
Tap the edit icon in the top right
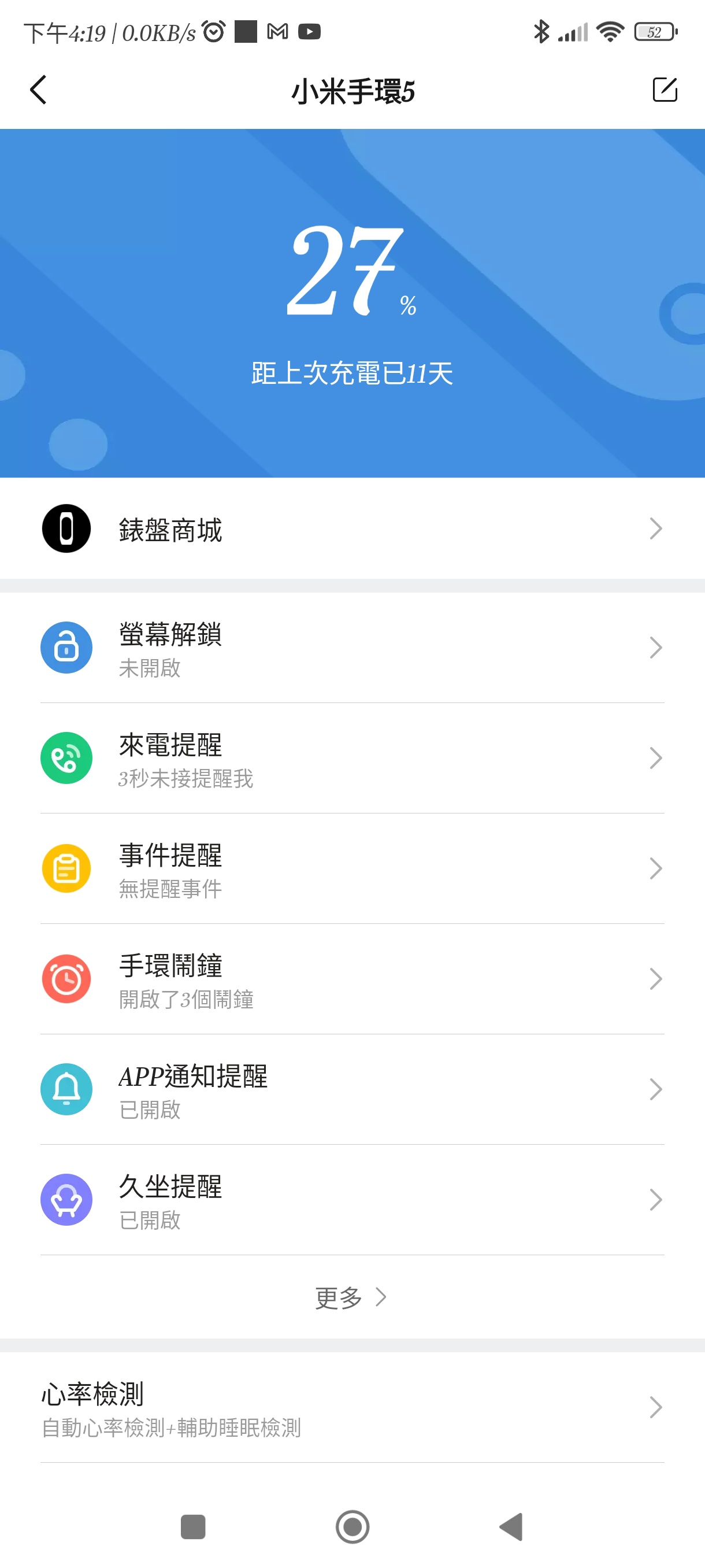[x=664, y=90]
